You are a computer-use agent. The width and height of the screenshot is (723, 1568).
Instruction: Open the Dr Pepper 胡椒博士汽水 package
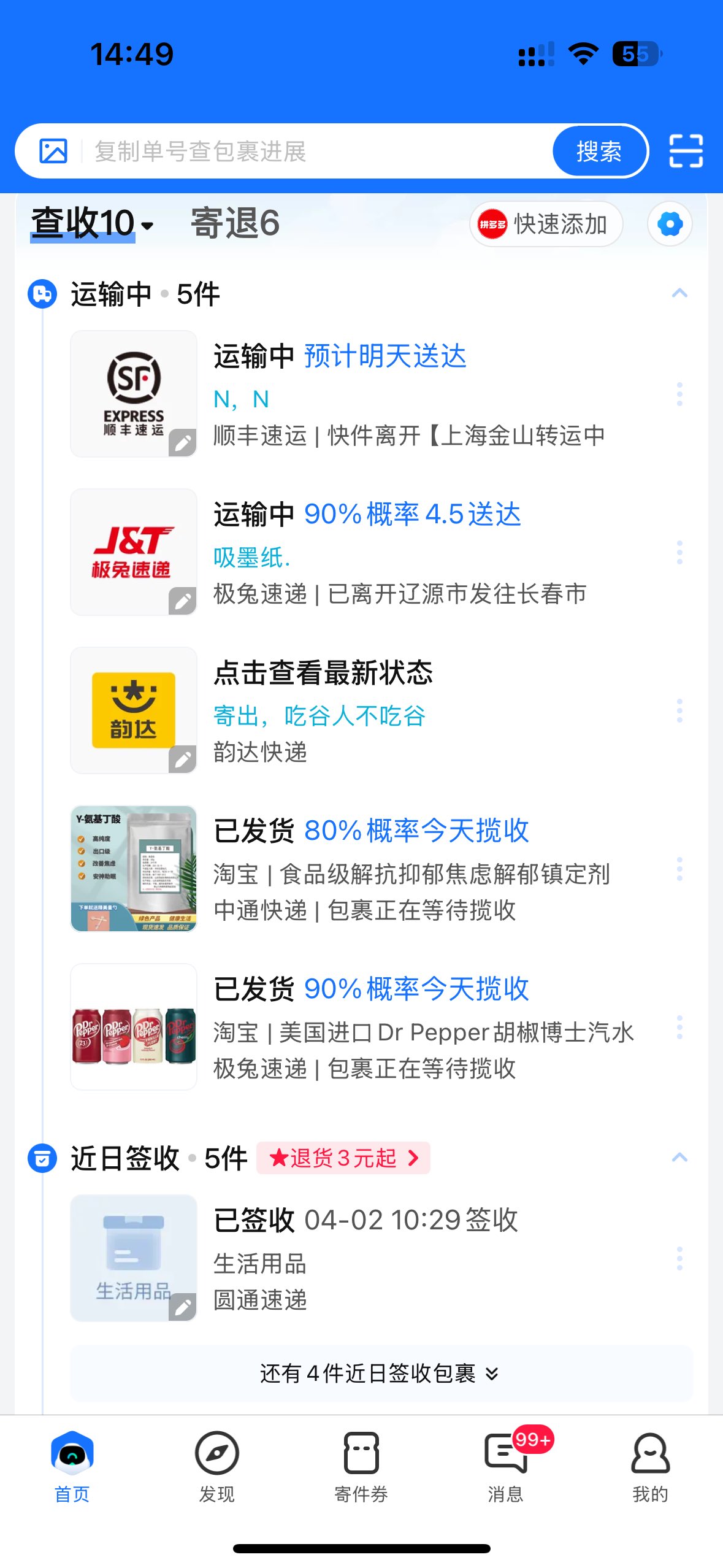pos(423,1032)
